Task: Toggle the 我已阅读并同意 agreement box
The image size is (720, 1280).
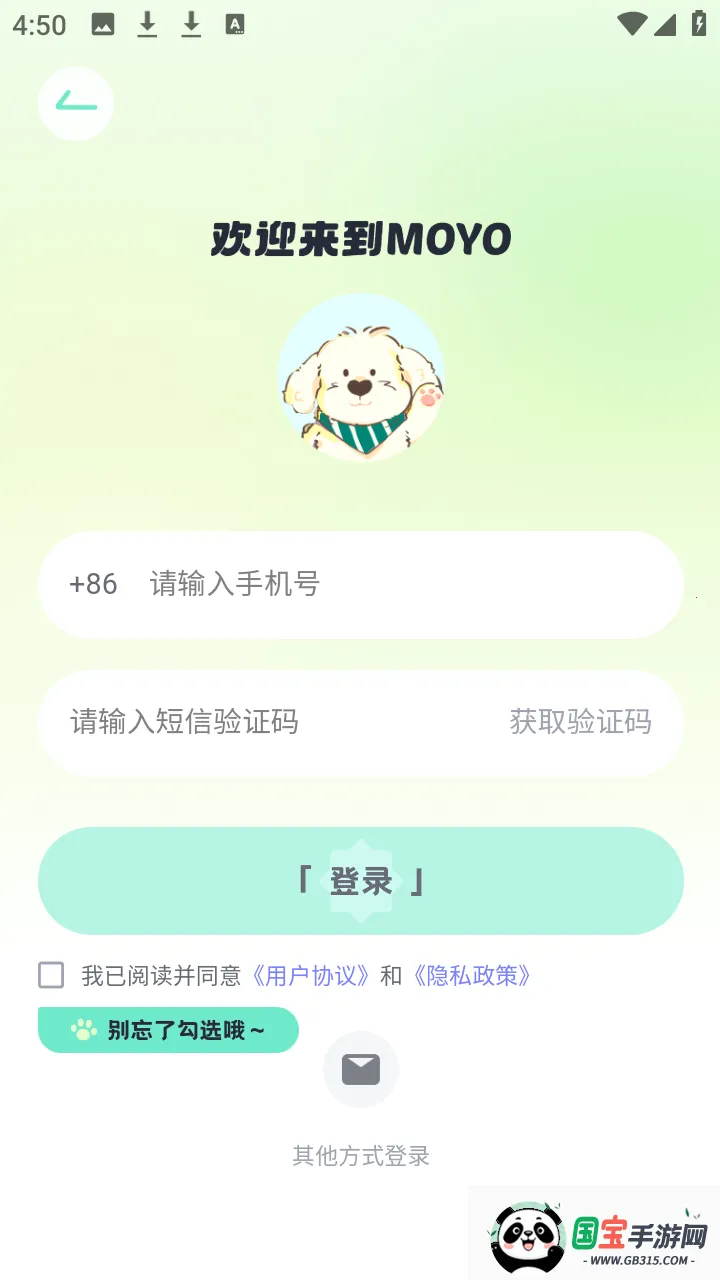Action: click(x=50, y=975)
